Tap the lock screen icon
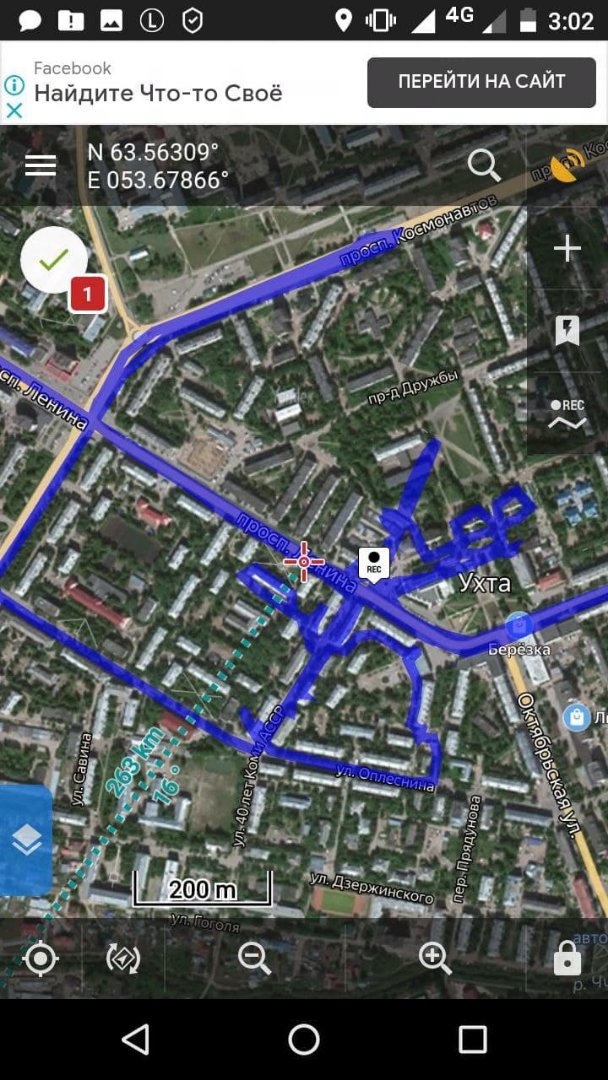Viewport: 608px width, 1080px height. (x=567, y=957)
